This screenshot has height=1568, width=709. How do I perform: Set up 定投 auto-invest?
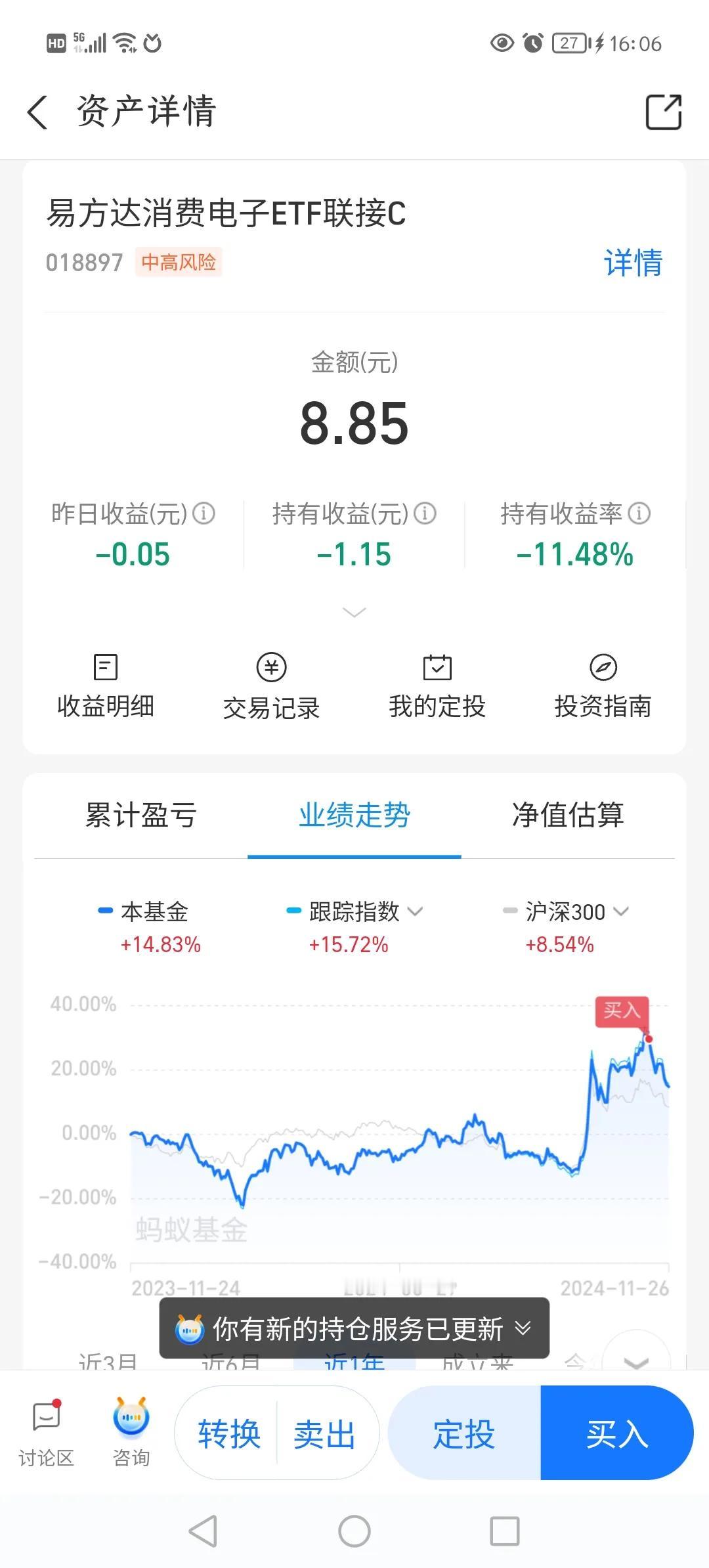[464, 1433]
